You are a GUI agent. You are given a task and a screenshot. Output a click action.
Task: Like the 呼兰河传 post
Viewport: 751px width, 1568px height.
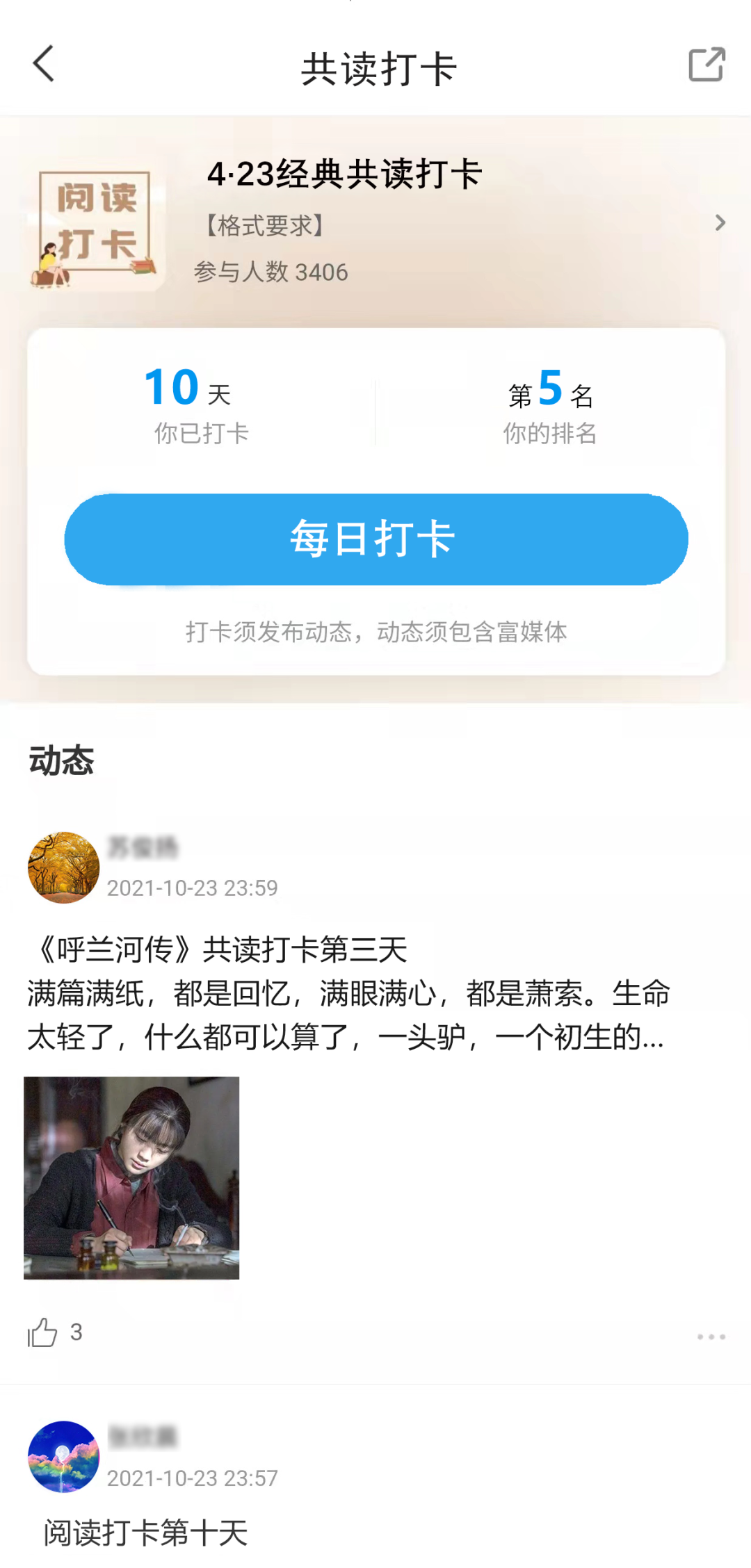click(x=43, y=1332)
